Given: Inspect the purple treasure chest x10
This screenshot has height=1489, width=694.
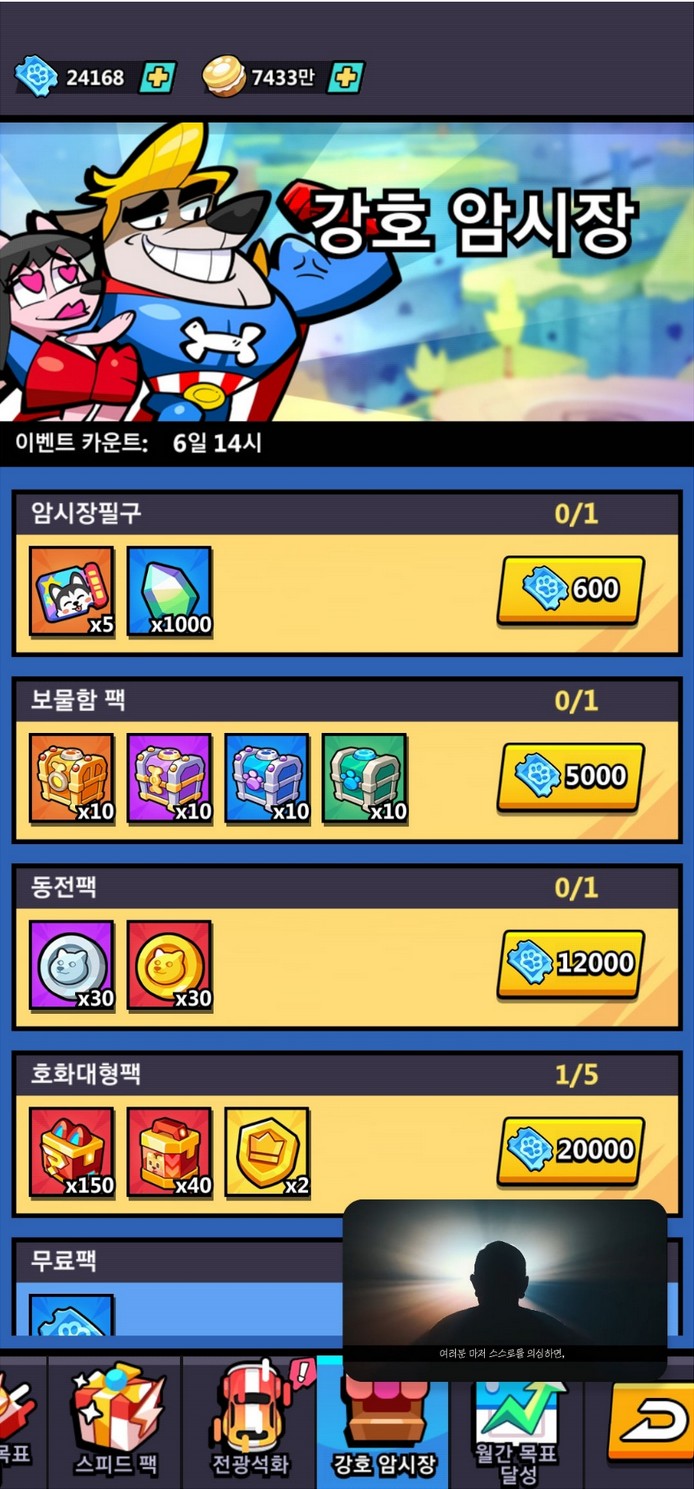Looking at the screenshot, I should point(169,778).
